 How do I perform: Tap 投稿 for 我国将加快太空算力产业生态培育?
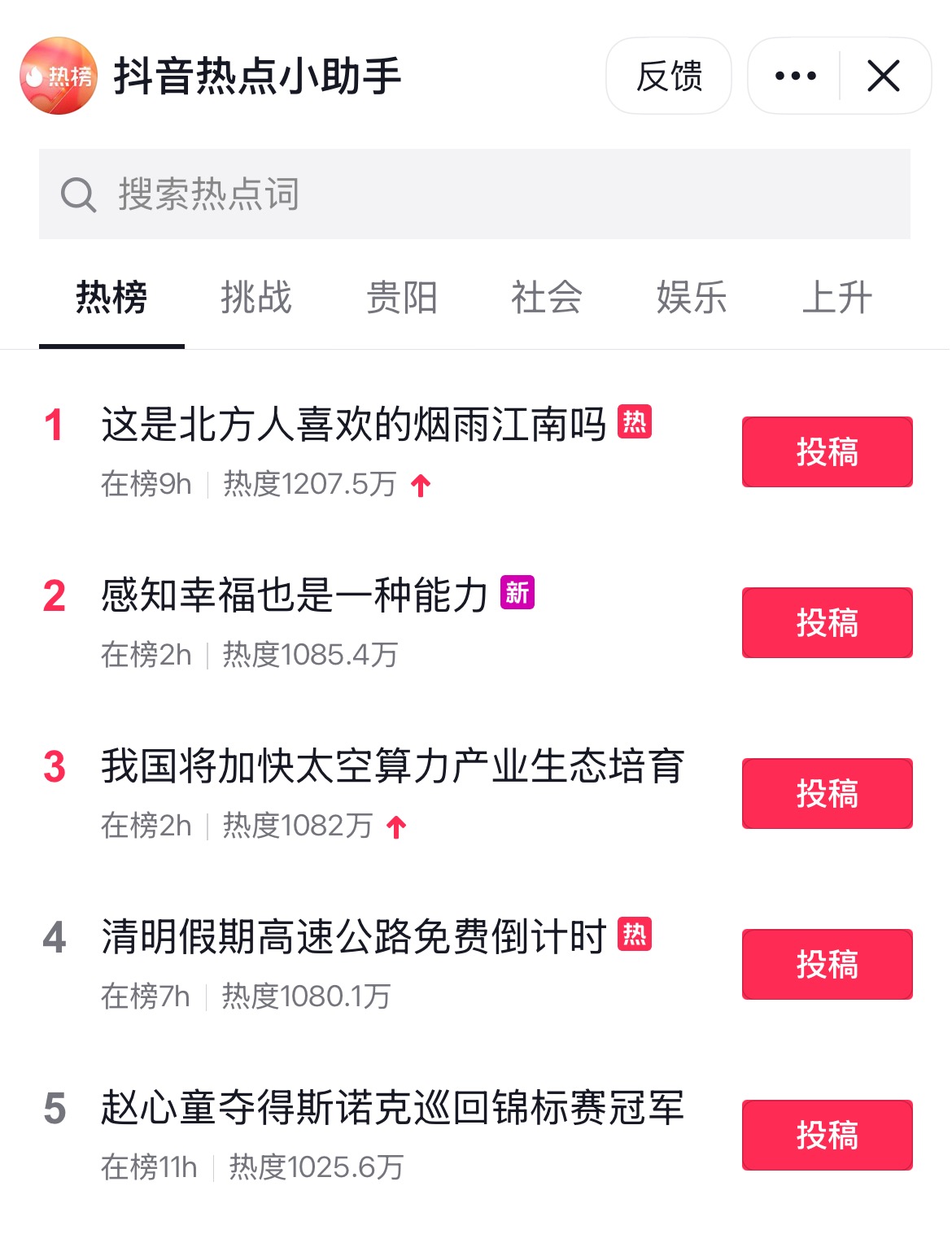pyautogui.click(x=827, y=794)
